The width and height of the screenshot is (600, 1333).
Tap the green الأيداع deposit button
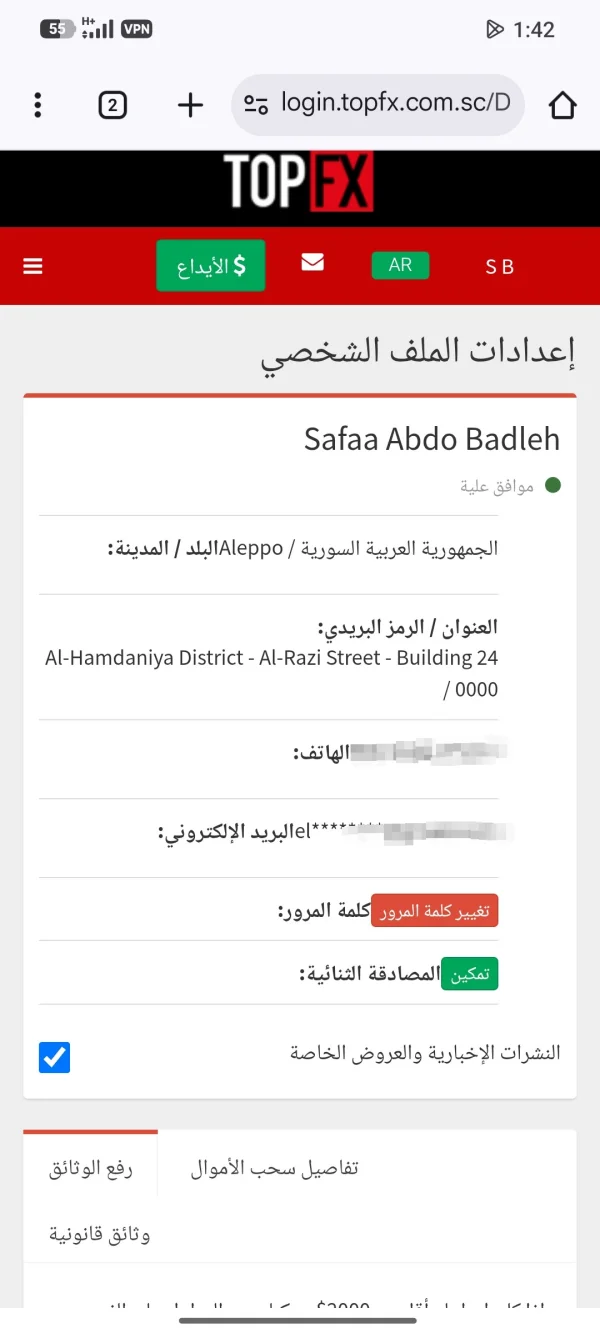pyautogui.click(x=210, y=266)
